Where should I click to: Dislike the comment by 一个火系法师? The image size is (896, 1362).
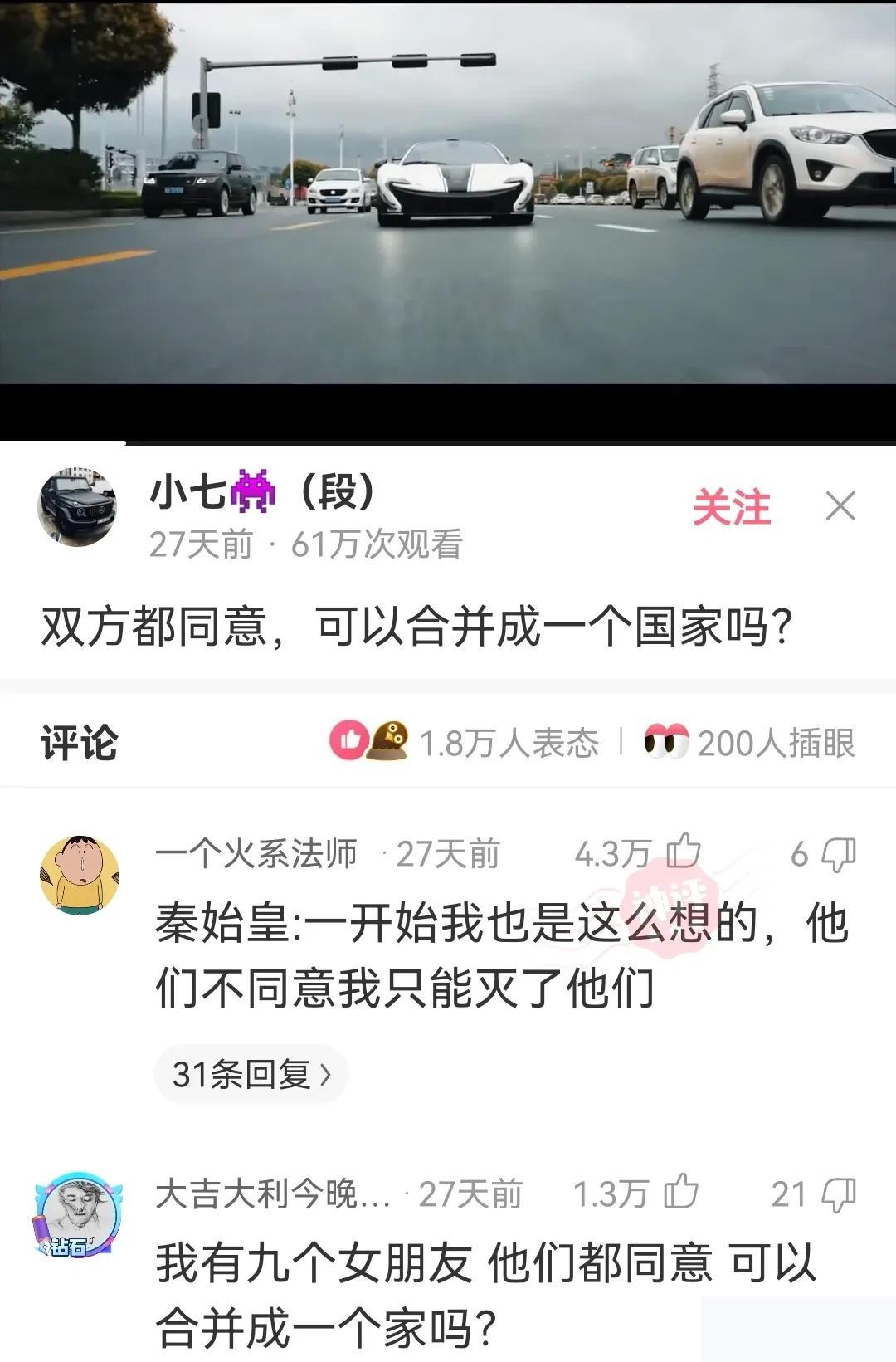tap(838, 853)
